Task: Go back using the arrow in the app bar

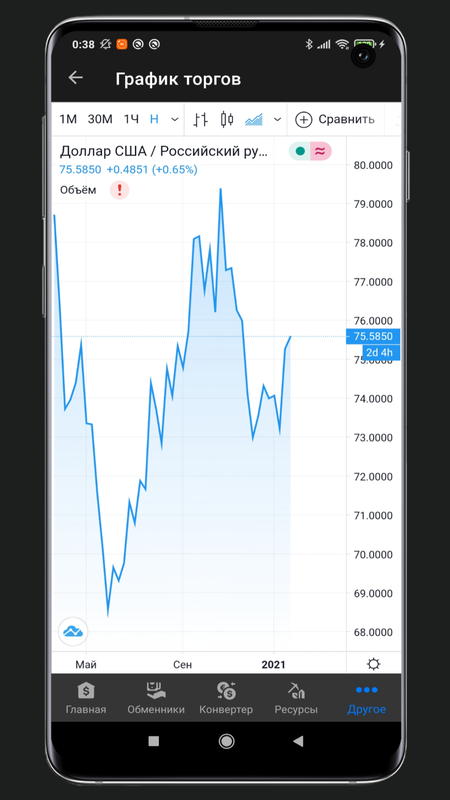Action: [76, 78]
